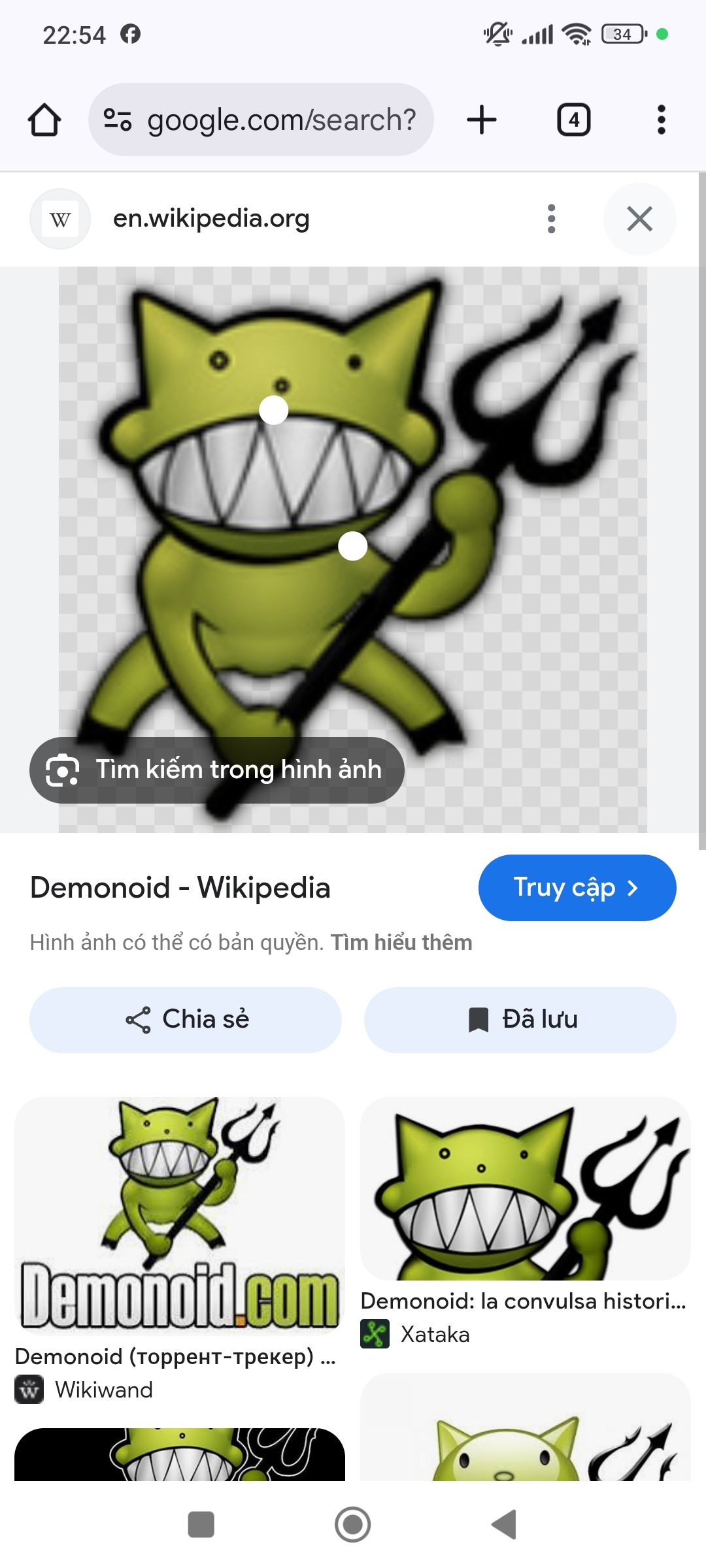
Task: Tap "Tìm kiếm trong hình ảnh" lens button
Action: (217, 770)
